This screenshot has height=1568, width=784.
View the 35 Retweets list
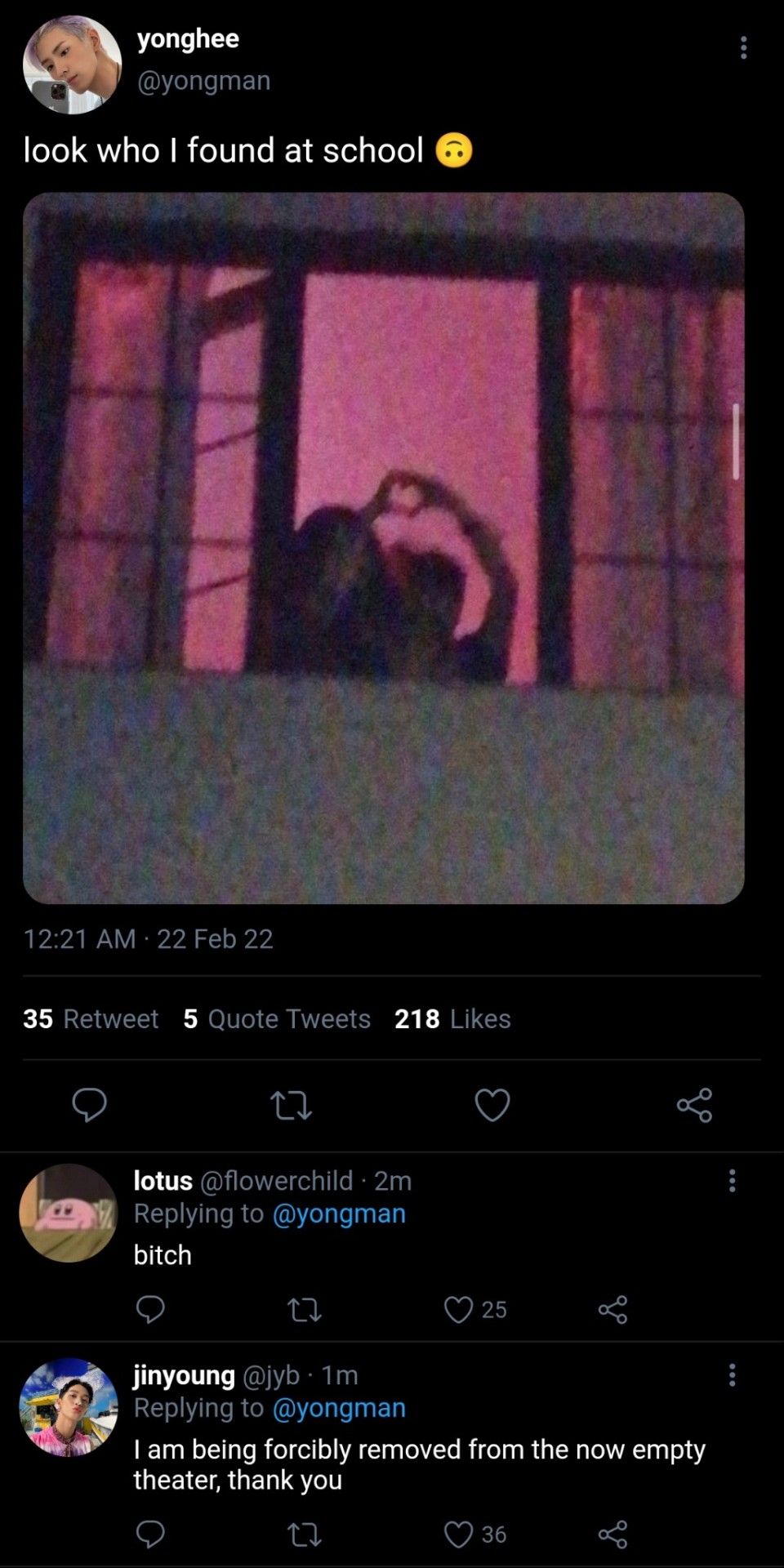tap(91, 1018)
